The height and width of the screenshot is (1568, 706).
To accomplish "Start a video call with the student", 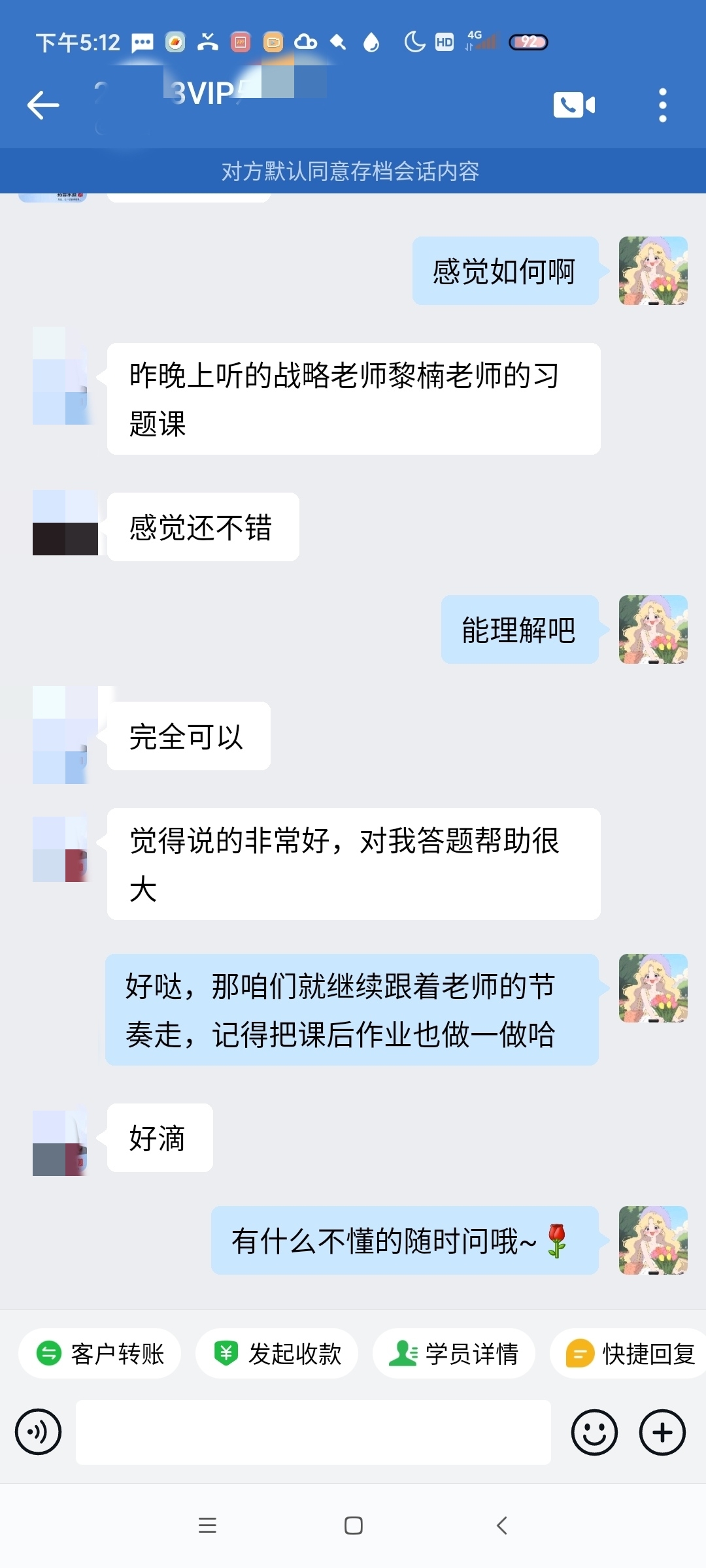I will click(x=573, y=105).
